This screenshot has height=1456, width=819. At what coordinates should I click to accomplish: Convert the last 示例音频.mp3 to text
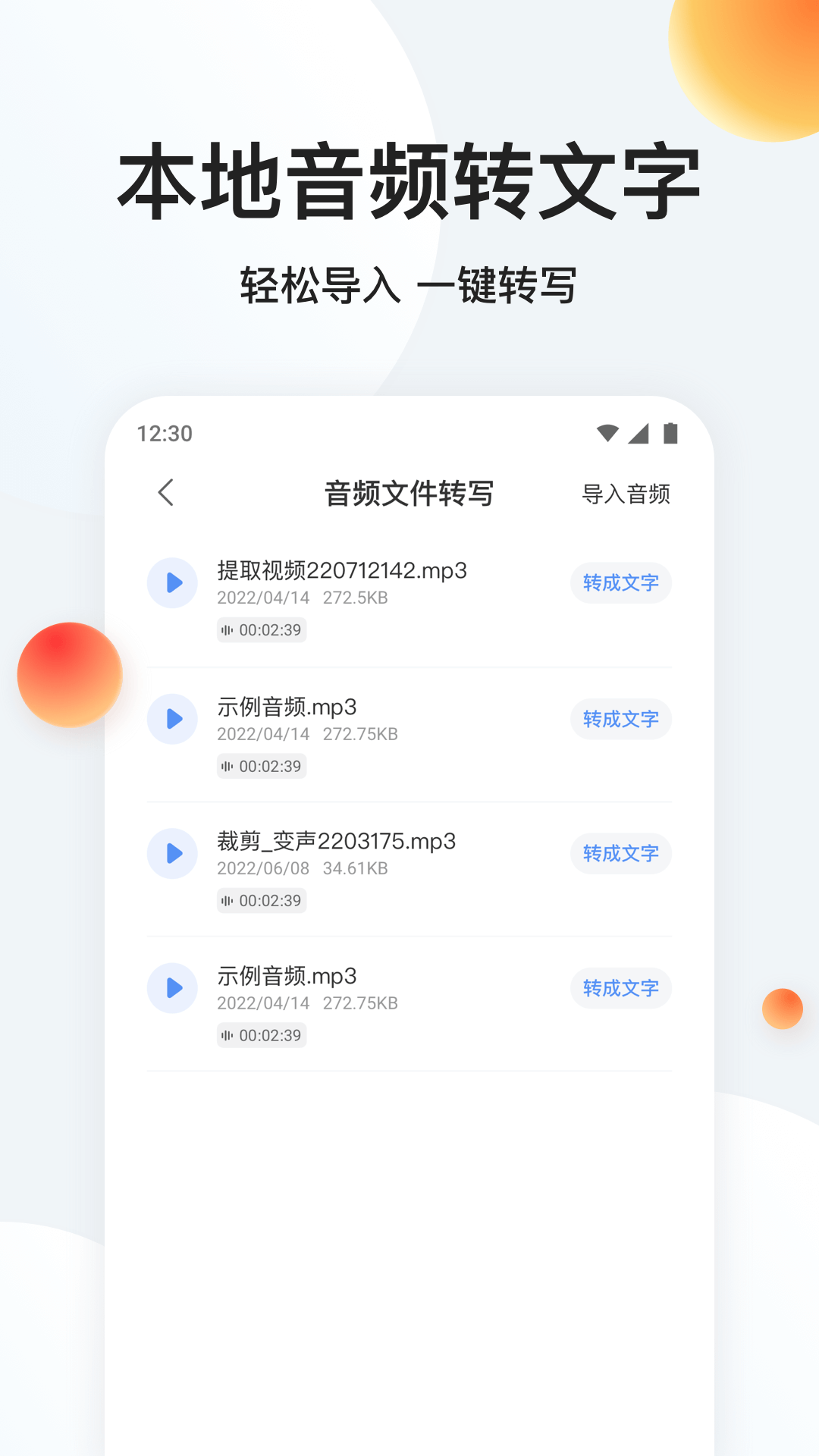(x=620, y=988)
